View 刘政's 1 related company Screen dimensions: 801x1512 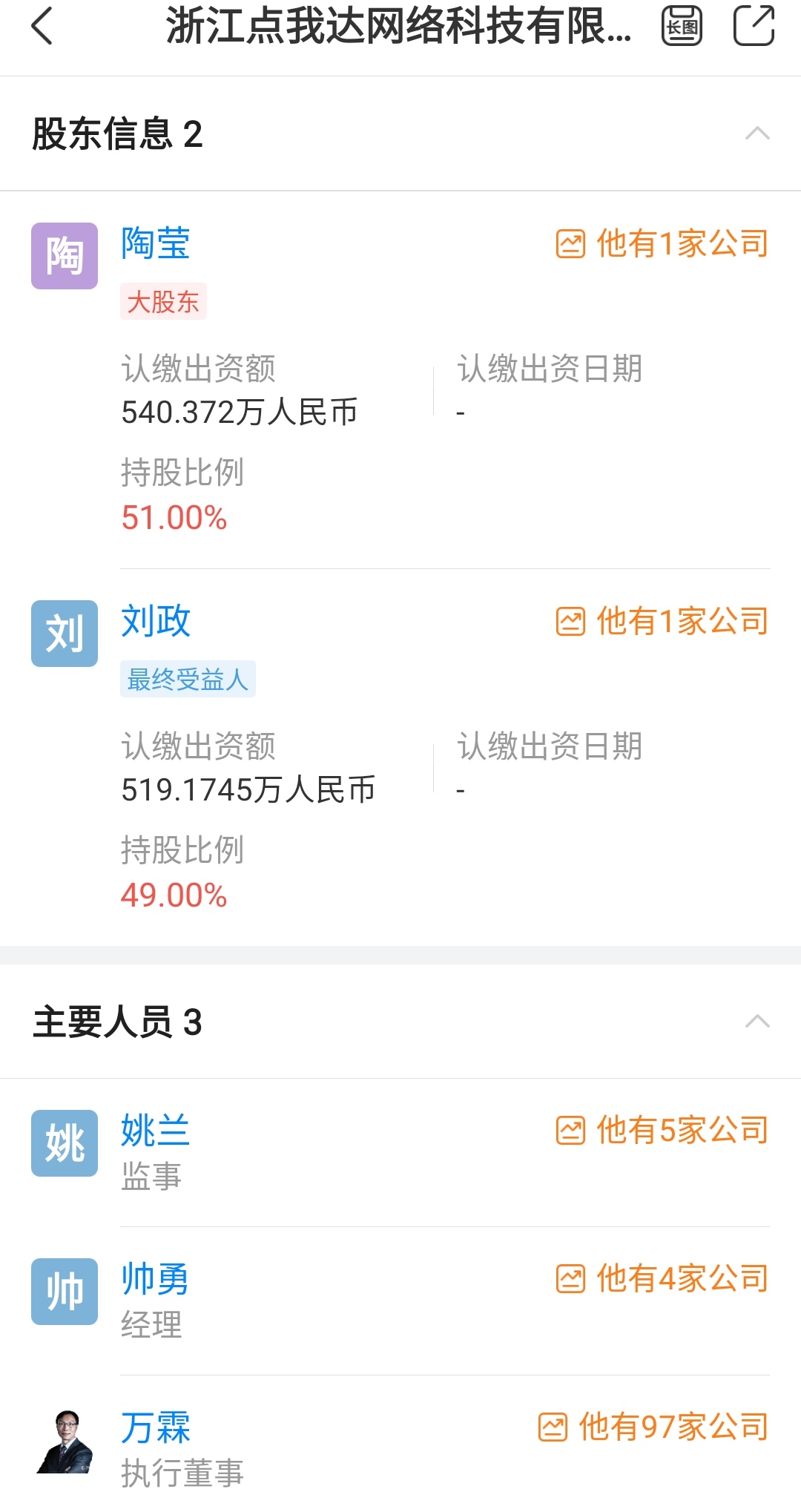click(662, 622)
